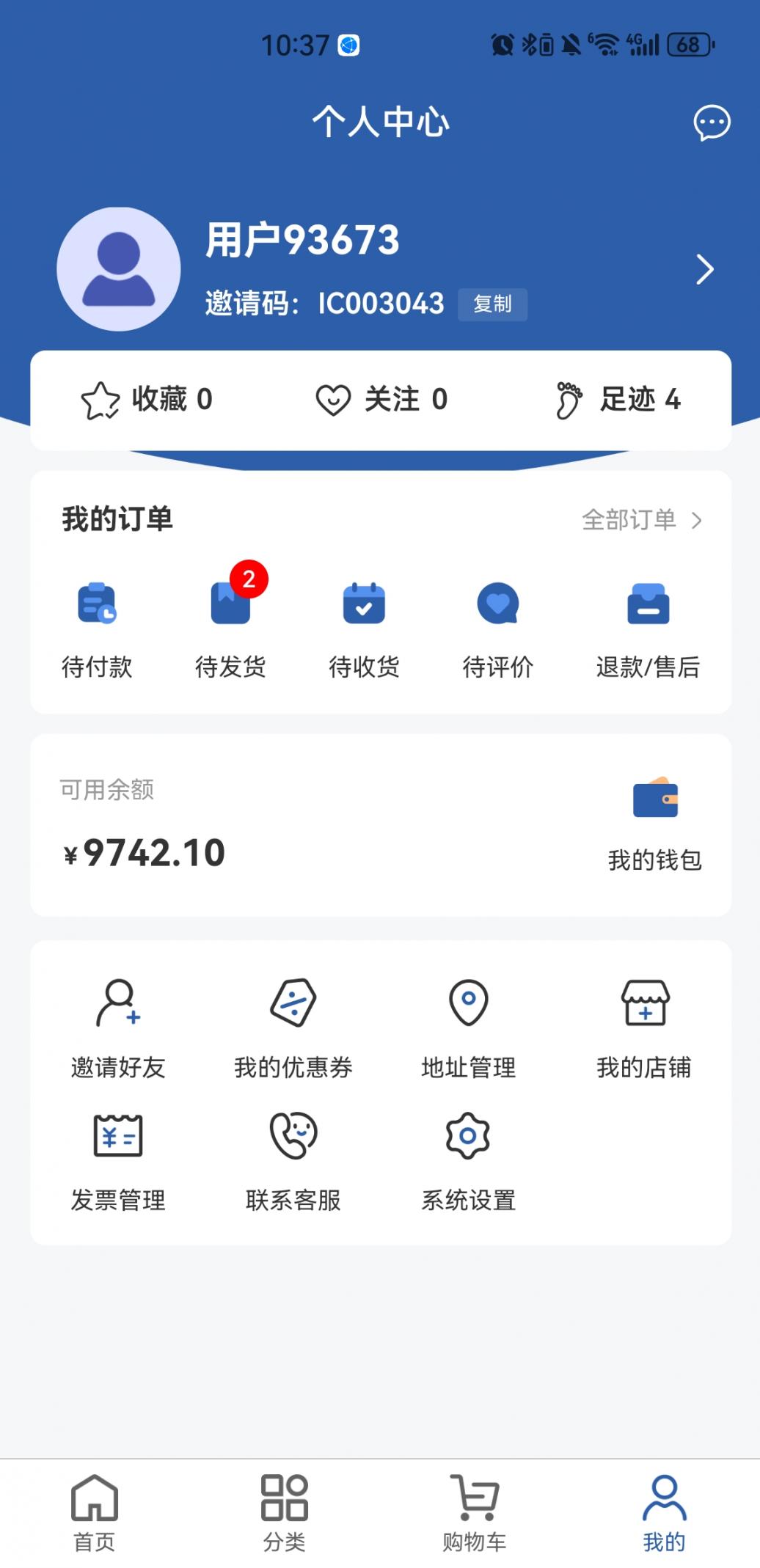The image size is (760, 1568).
Task: Open the messages chat bubble icon
Action: point(712,122)
